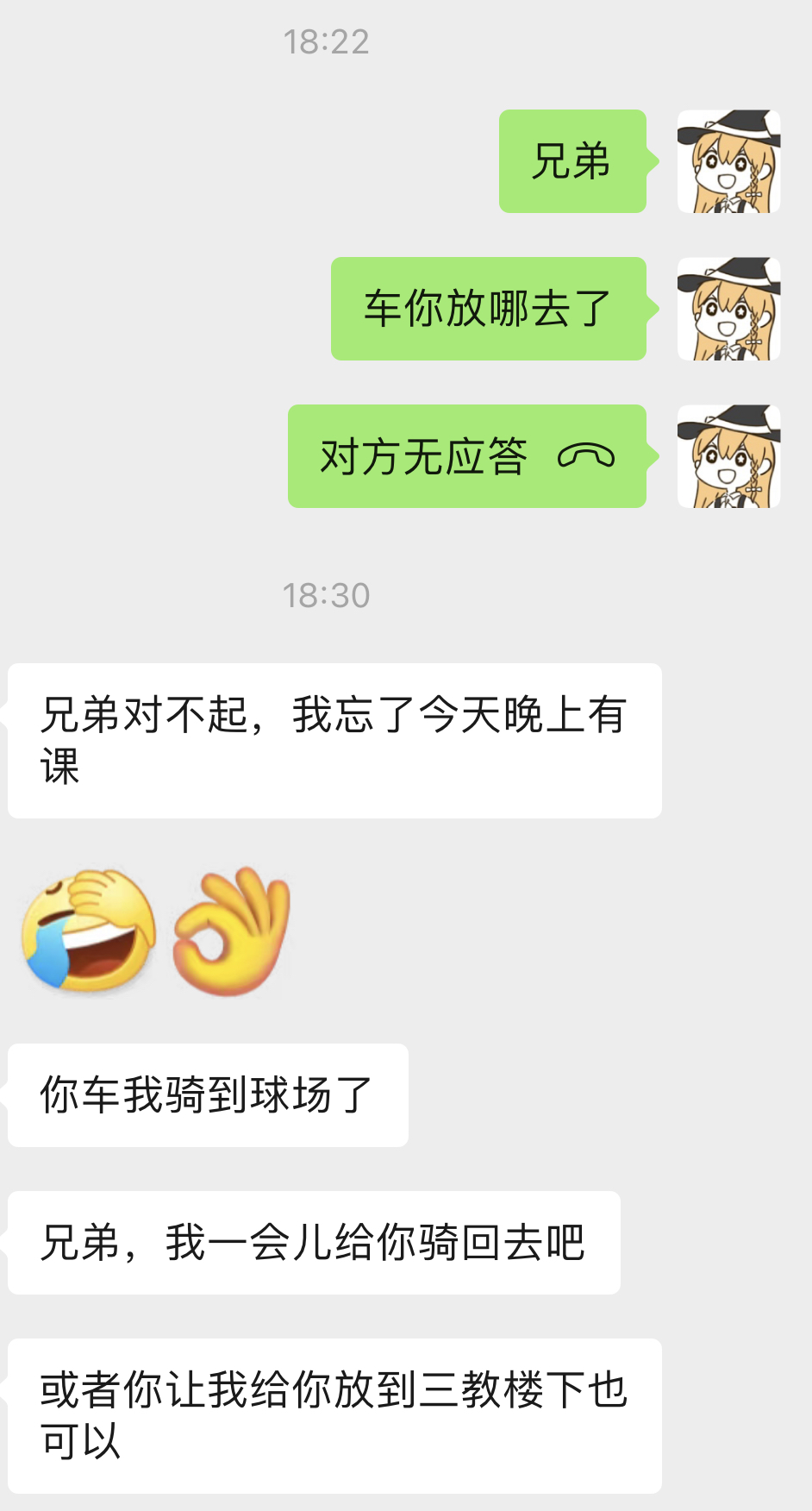
Task: Open avatar next to 车你放哪去了 message
Action: (728, 309)
